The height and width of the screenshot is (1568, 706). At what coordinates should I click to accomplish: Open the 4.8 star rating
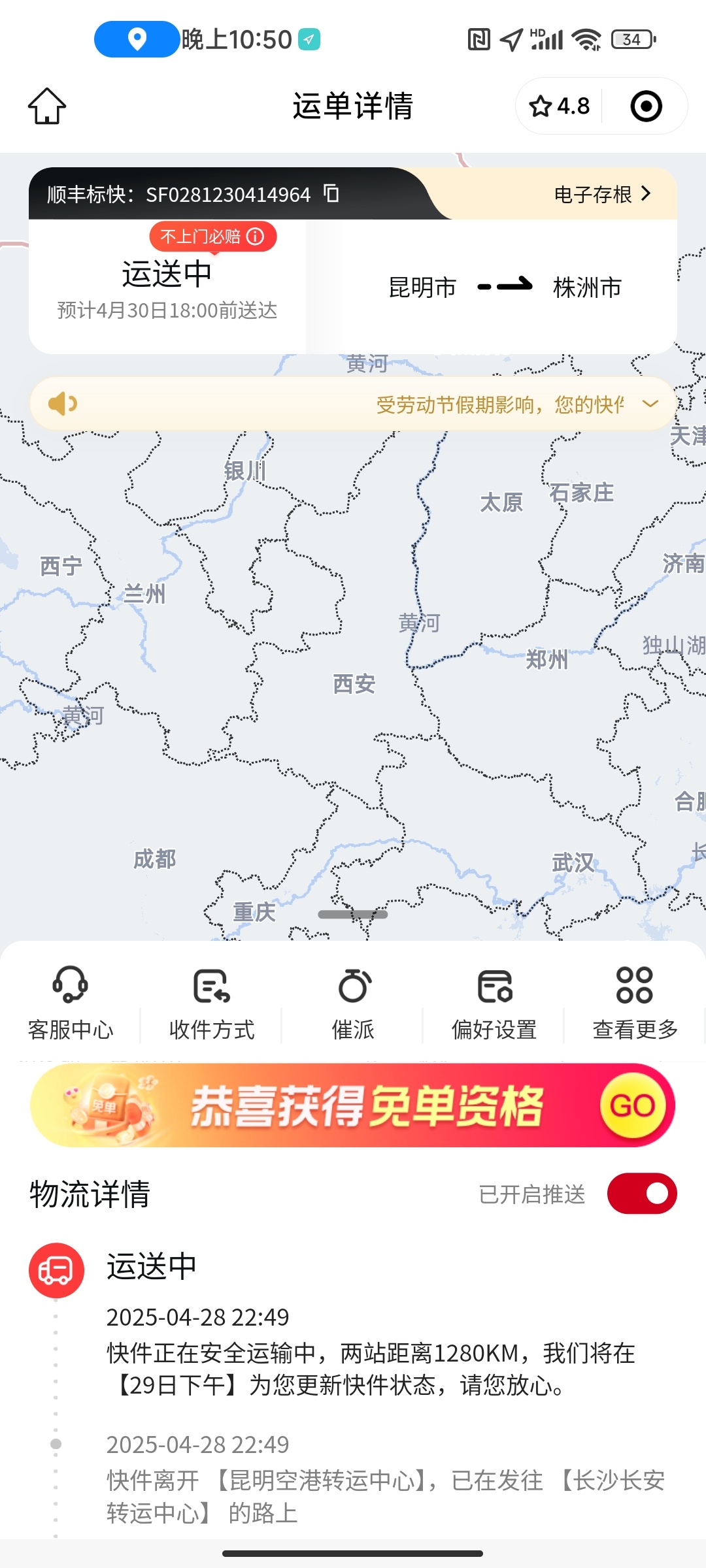[x=560, y=106]
